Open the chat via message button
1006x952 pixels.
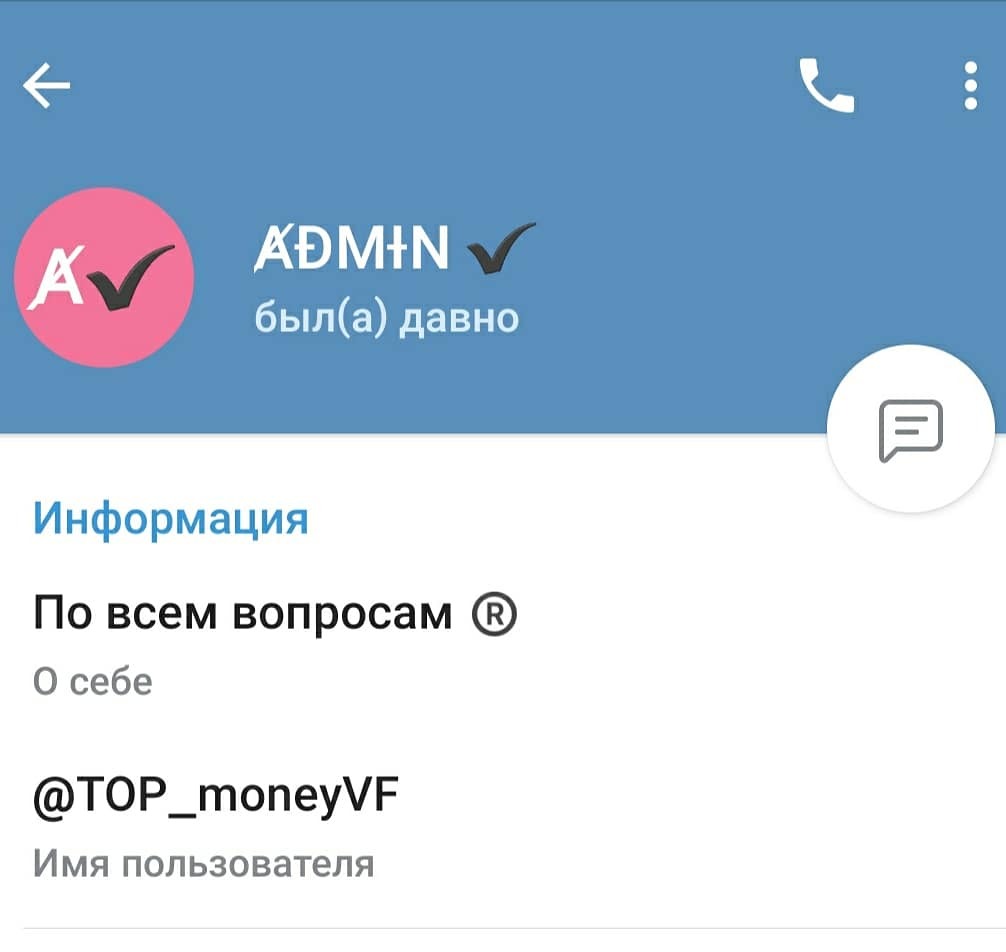[x=910, y=430]
